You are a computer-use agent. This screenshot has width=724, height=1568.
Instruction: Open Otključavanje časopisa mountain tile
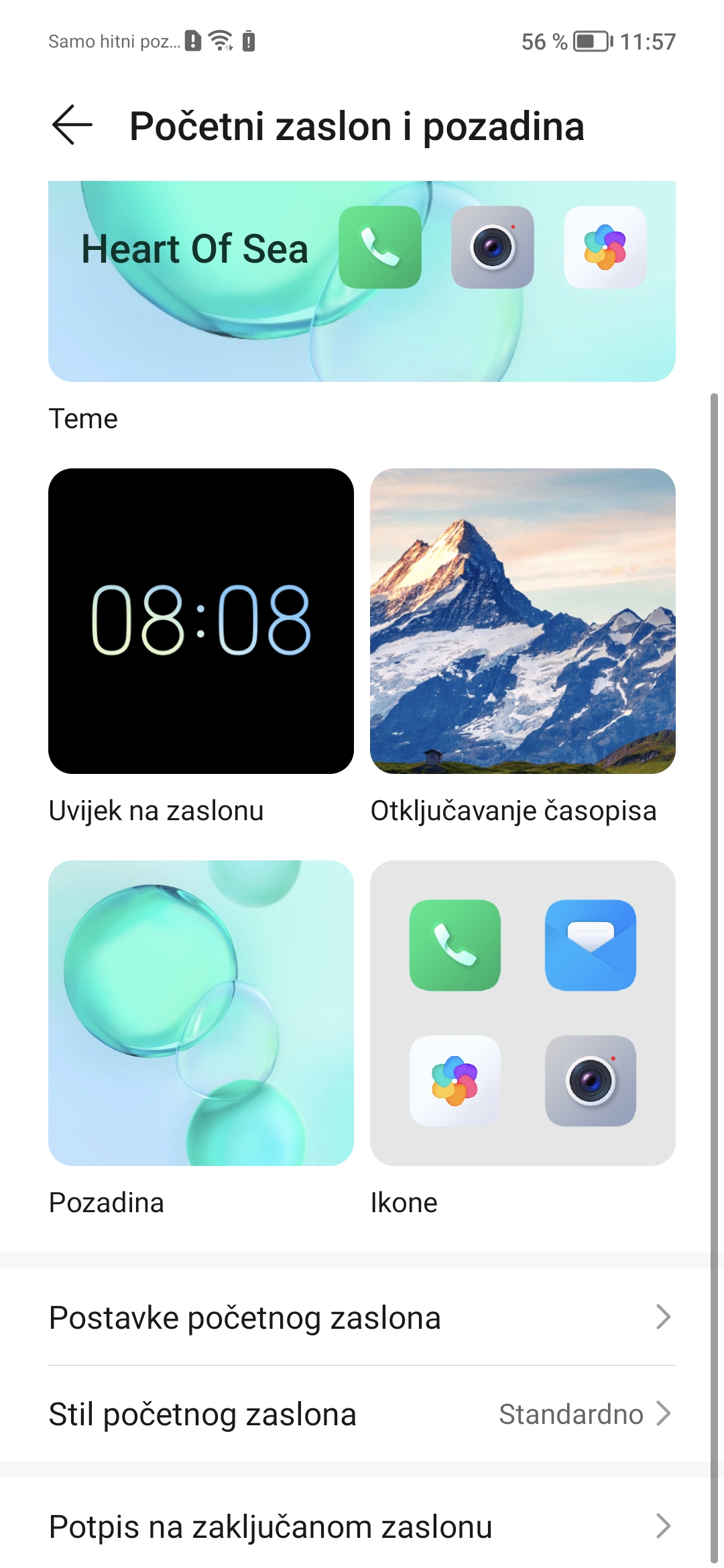click(523, 621)
